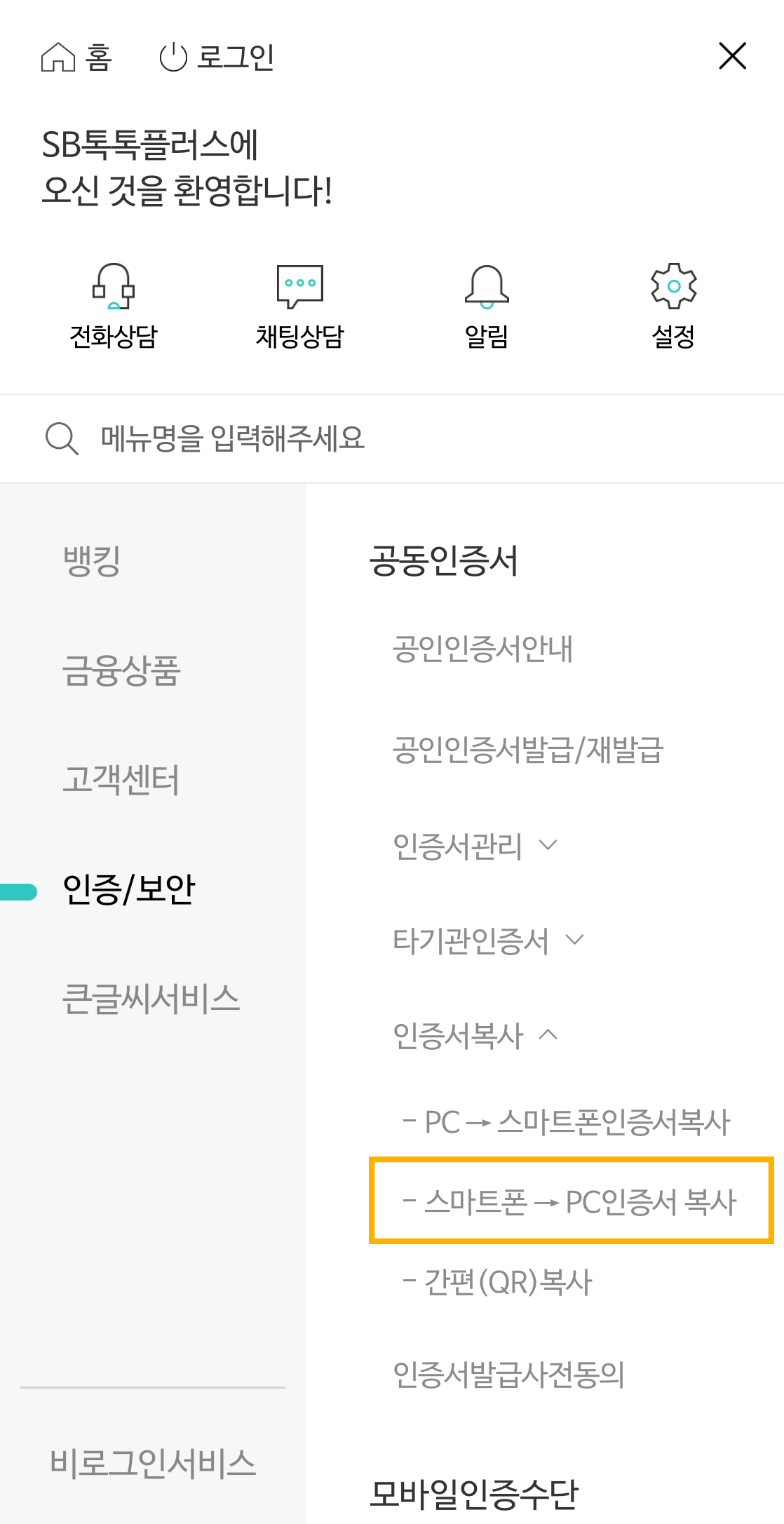The image size is (784, 1524).
Task: Expand 타기관인증서 submenu
Action: [x=488, y=940]
